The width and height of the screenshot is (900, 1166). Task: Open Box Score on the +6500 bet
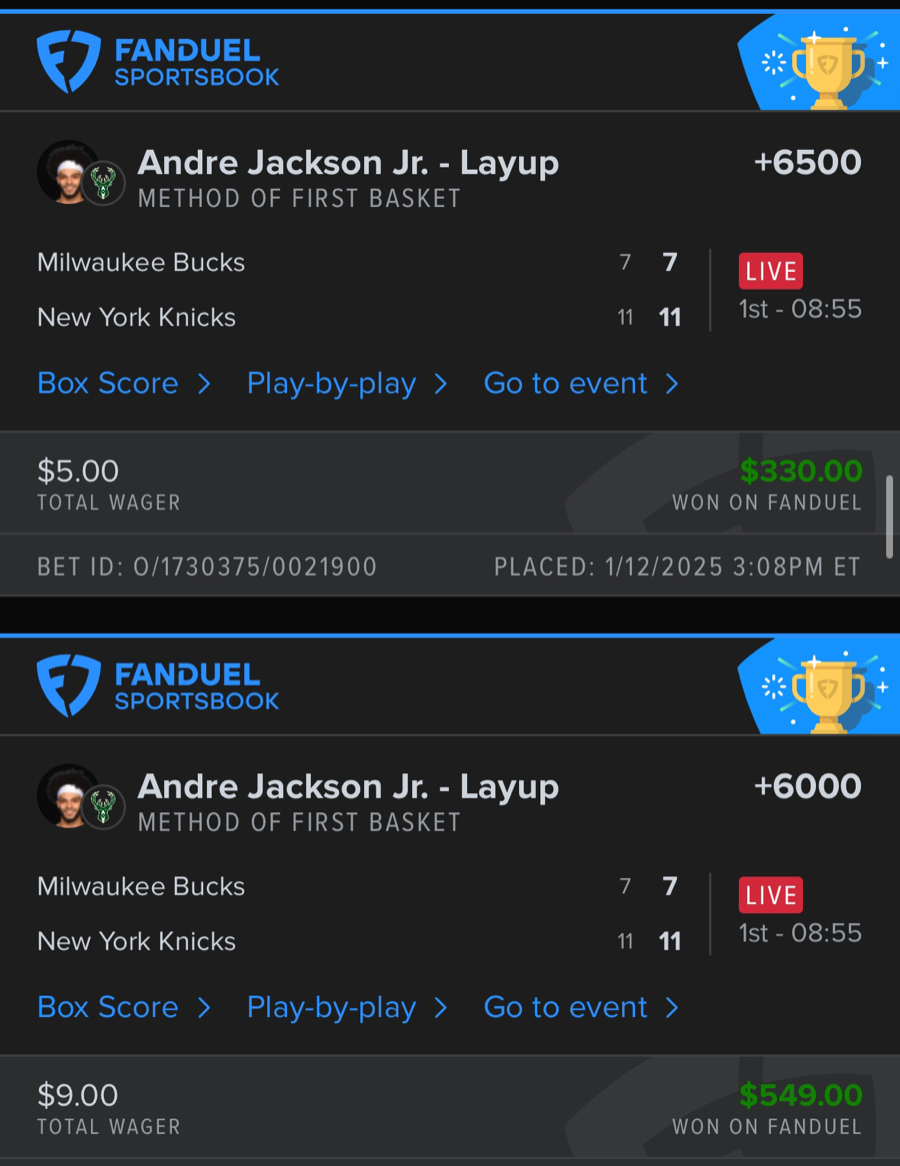[x=123, y=384]
